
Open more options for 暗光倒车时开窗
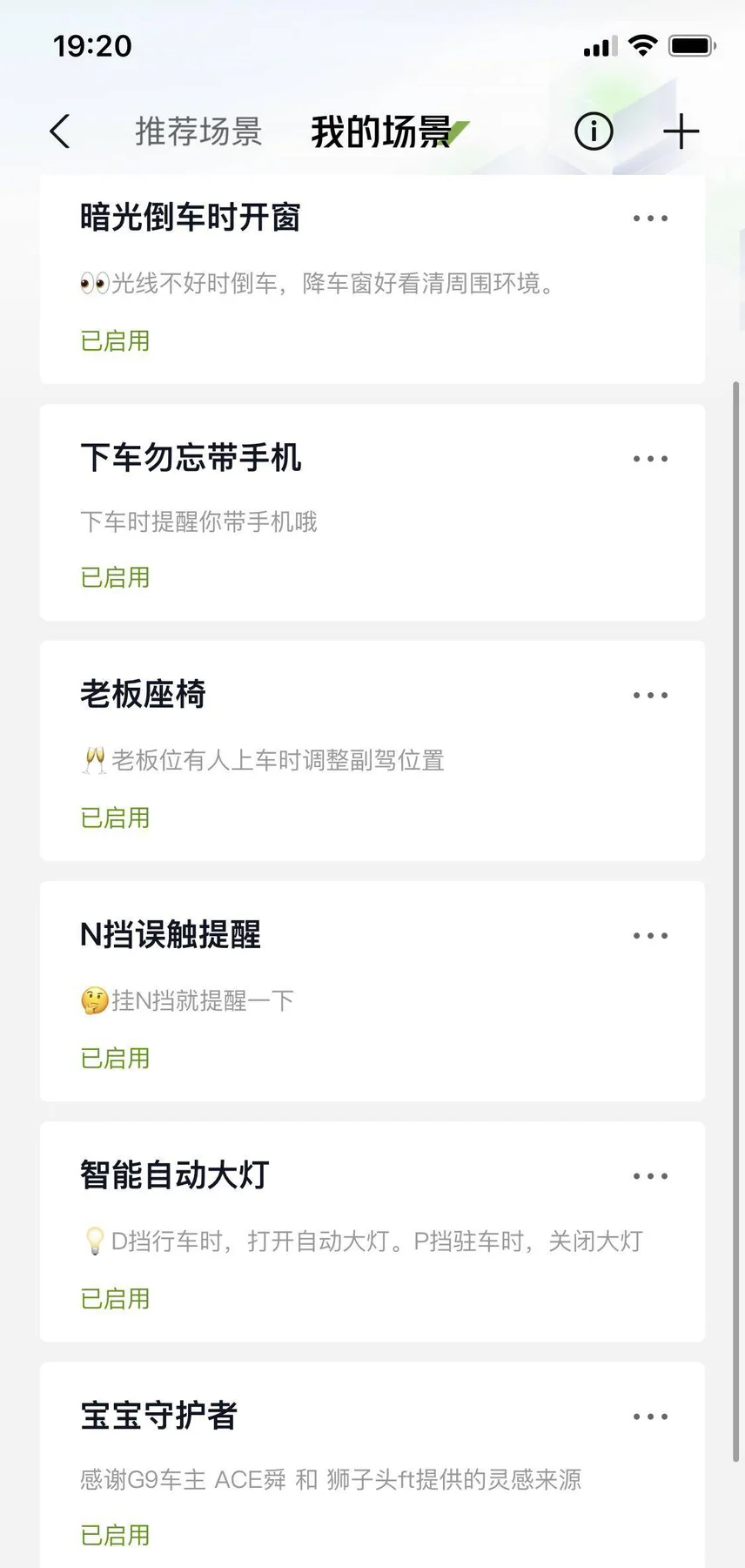click(x=650, y=218)
